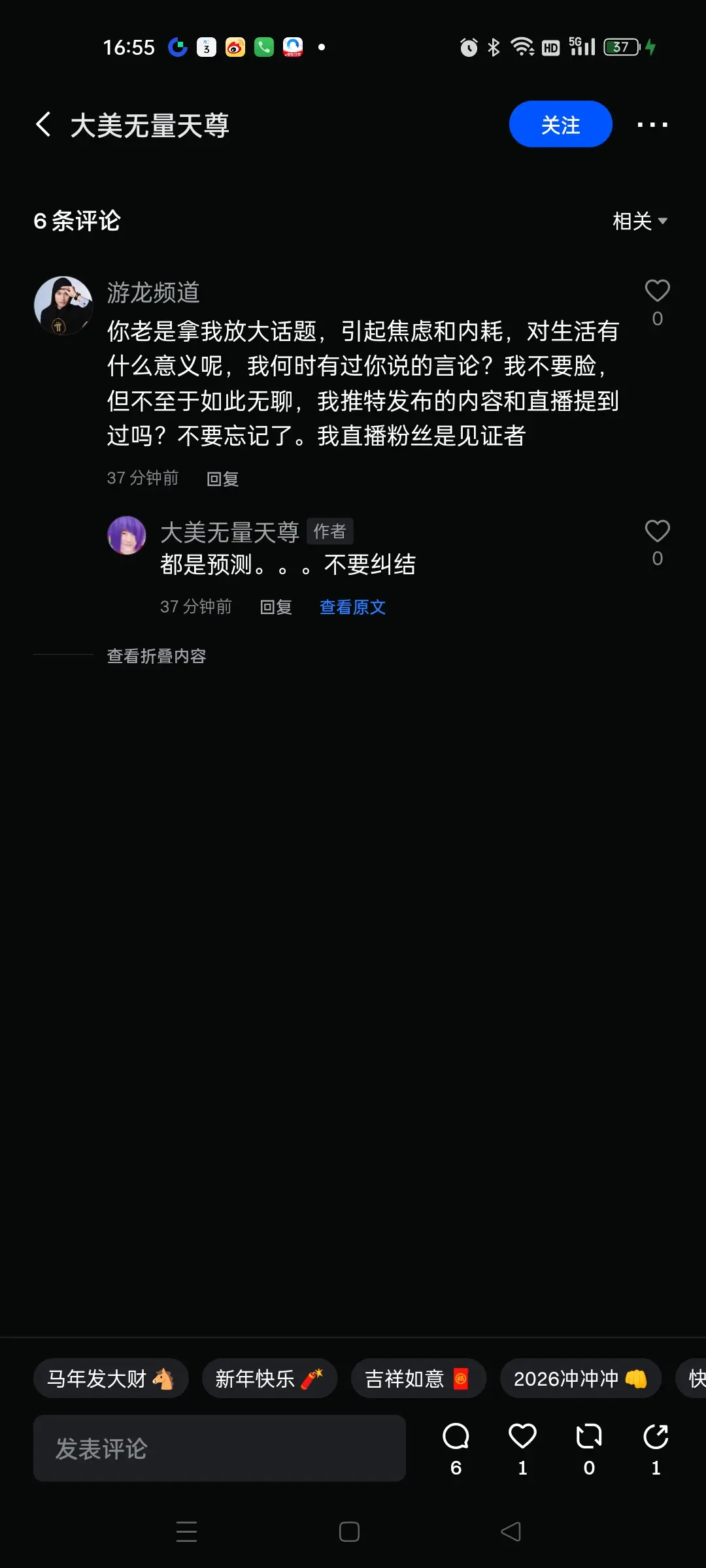Like the author's reply with the heart

click(657, 531)
